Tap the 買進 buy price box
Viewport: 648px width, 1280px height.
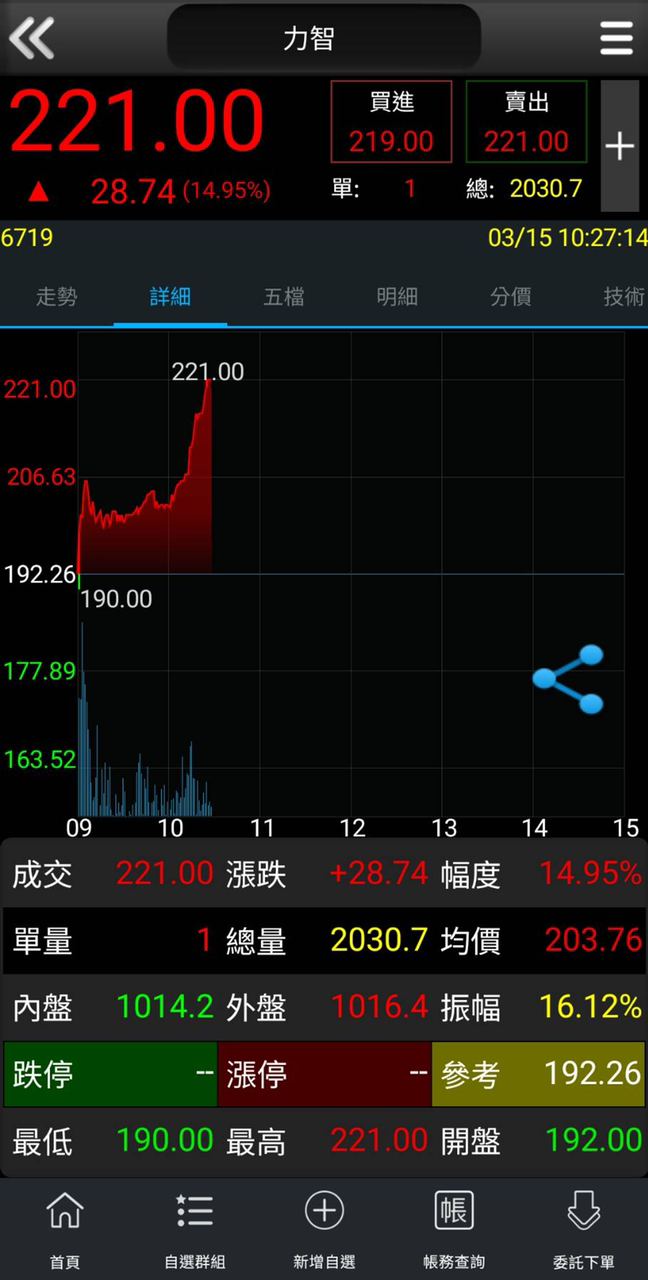click(391, 122)
